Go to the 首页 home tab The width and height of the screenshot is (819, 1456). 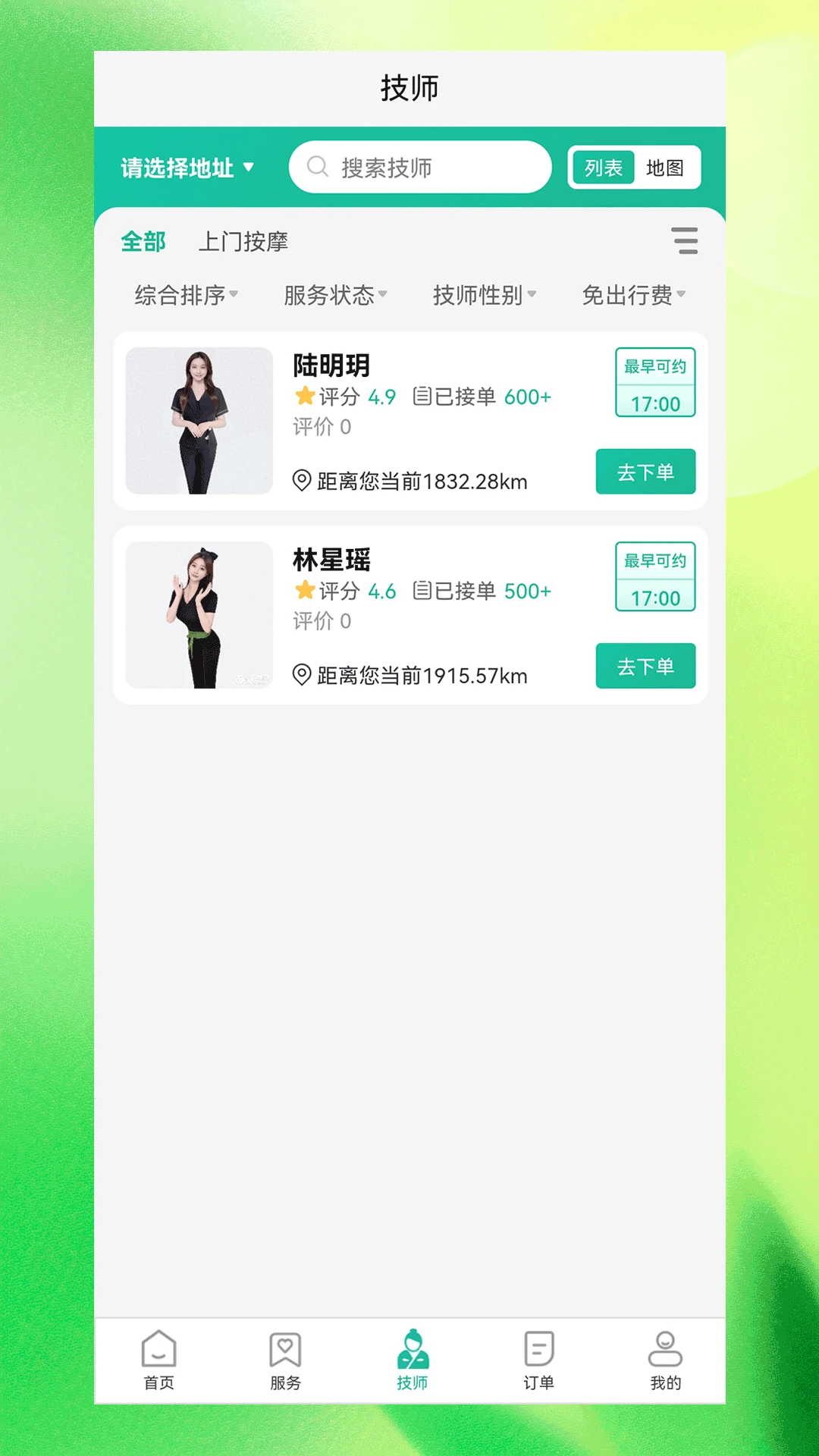tap(159, 1360)
